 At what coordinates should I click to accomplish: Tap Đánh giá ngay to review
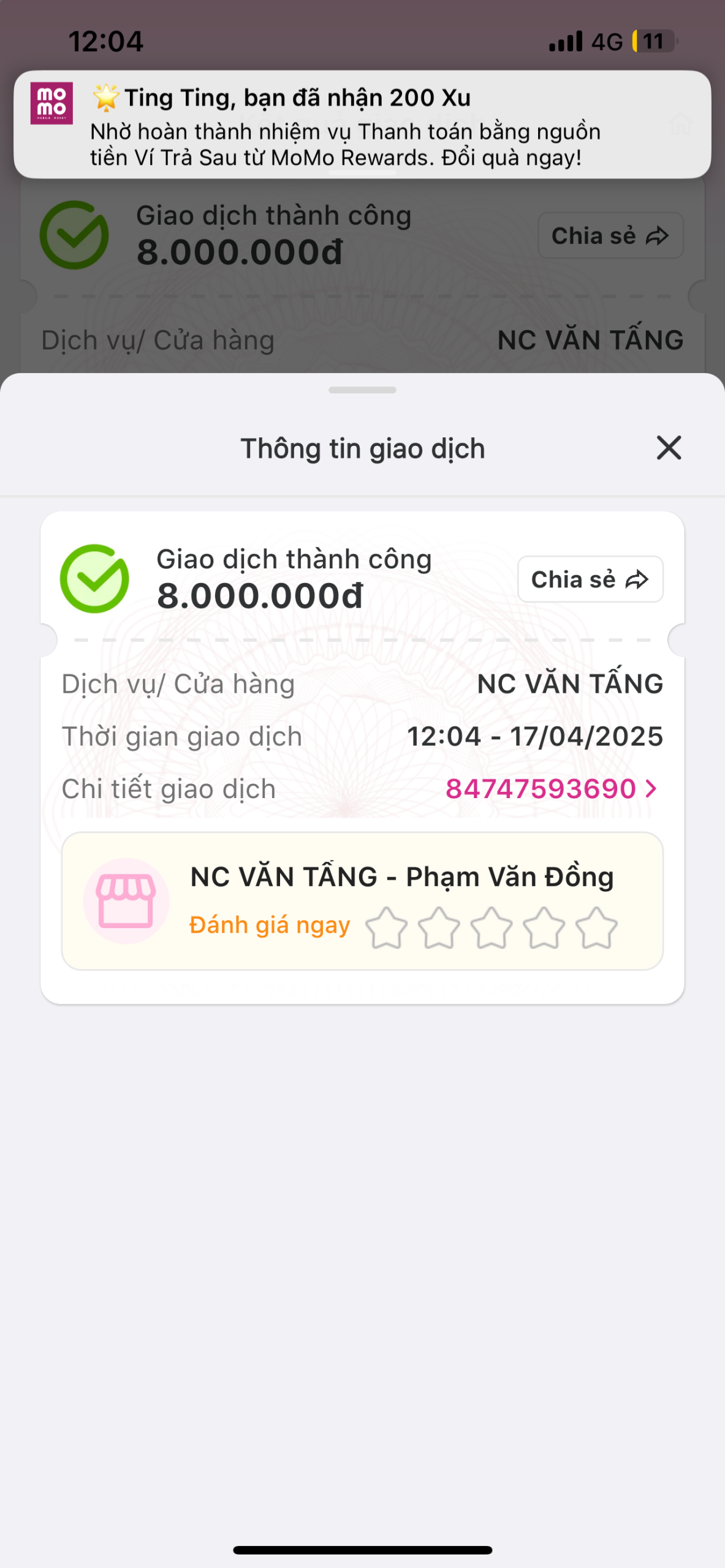click(x=270, y=925)
